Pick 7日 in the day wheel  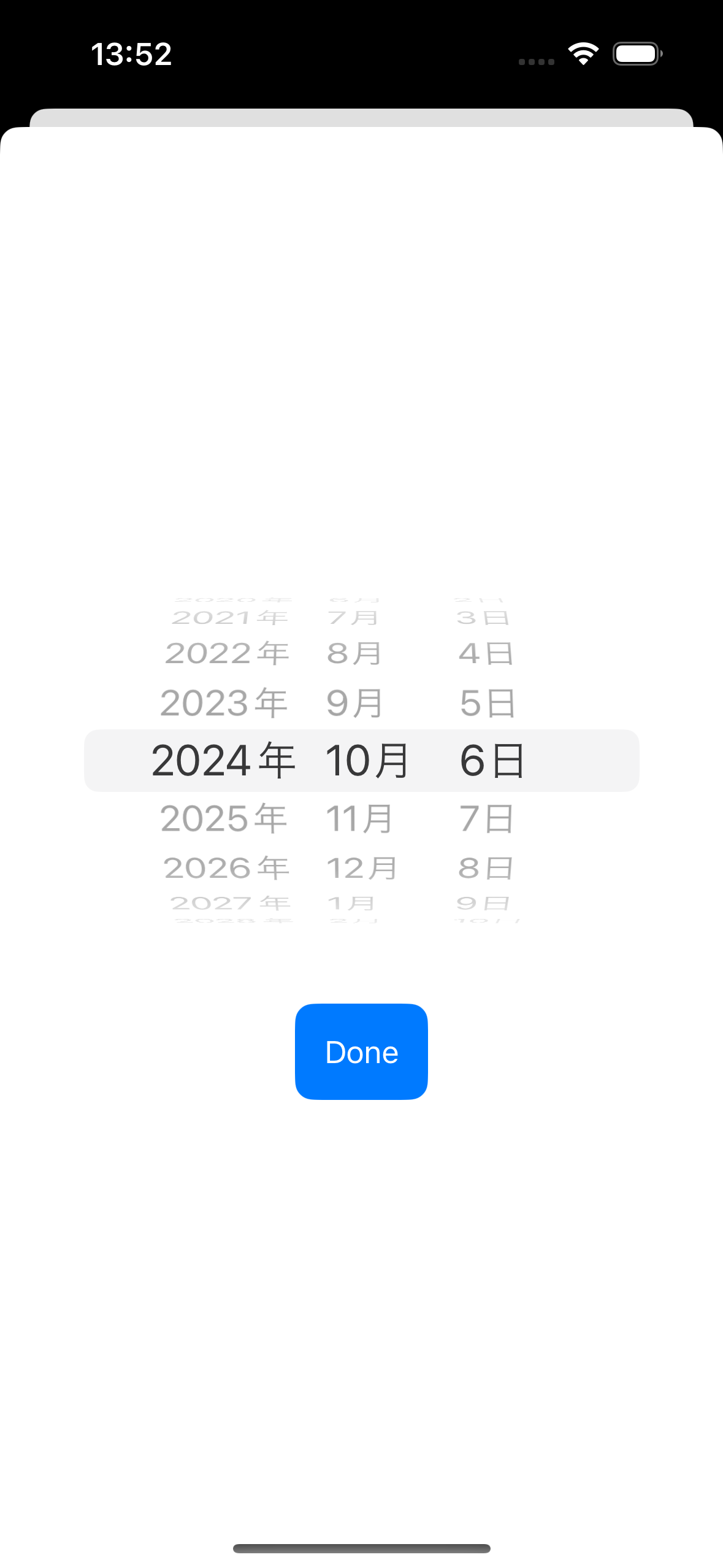pos(486,818)
